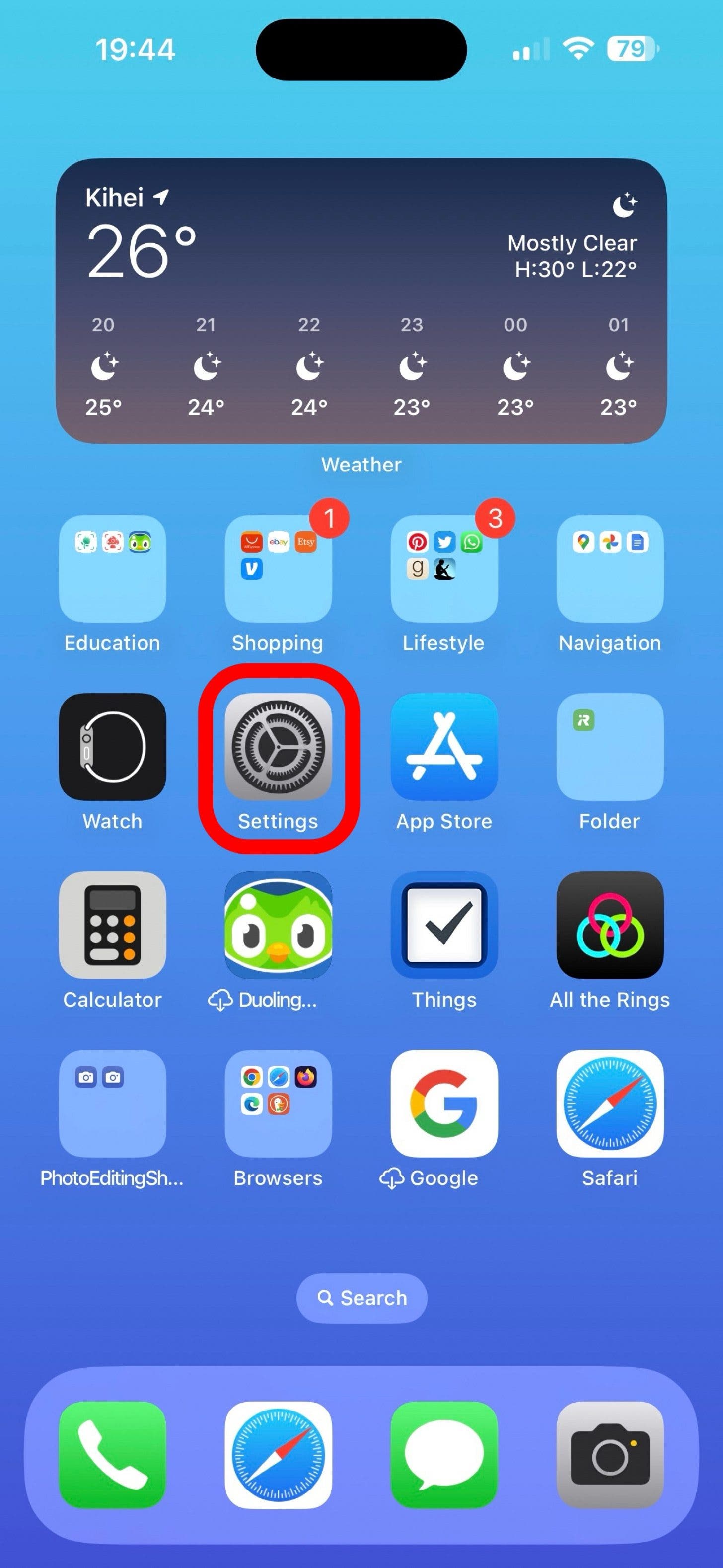The width and height of the screenshot is (723, 1568).
Task: Open the Weather widget for Kihei
Action: (361, 301)
